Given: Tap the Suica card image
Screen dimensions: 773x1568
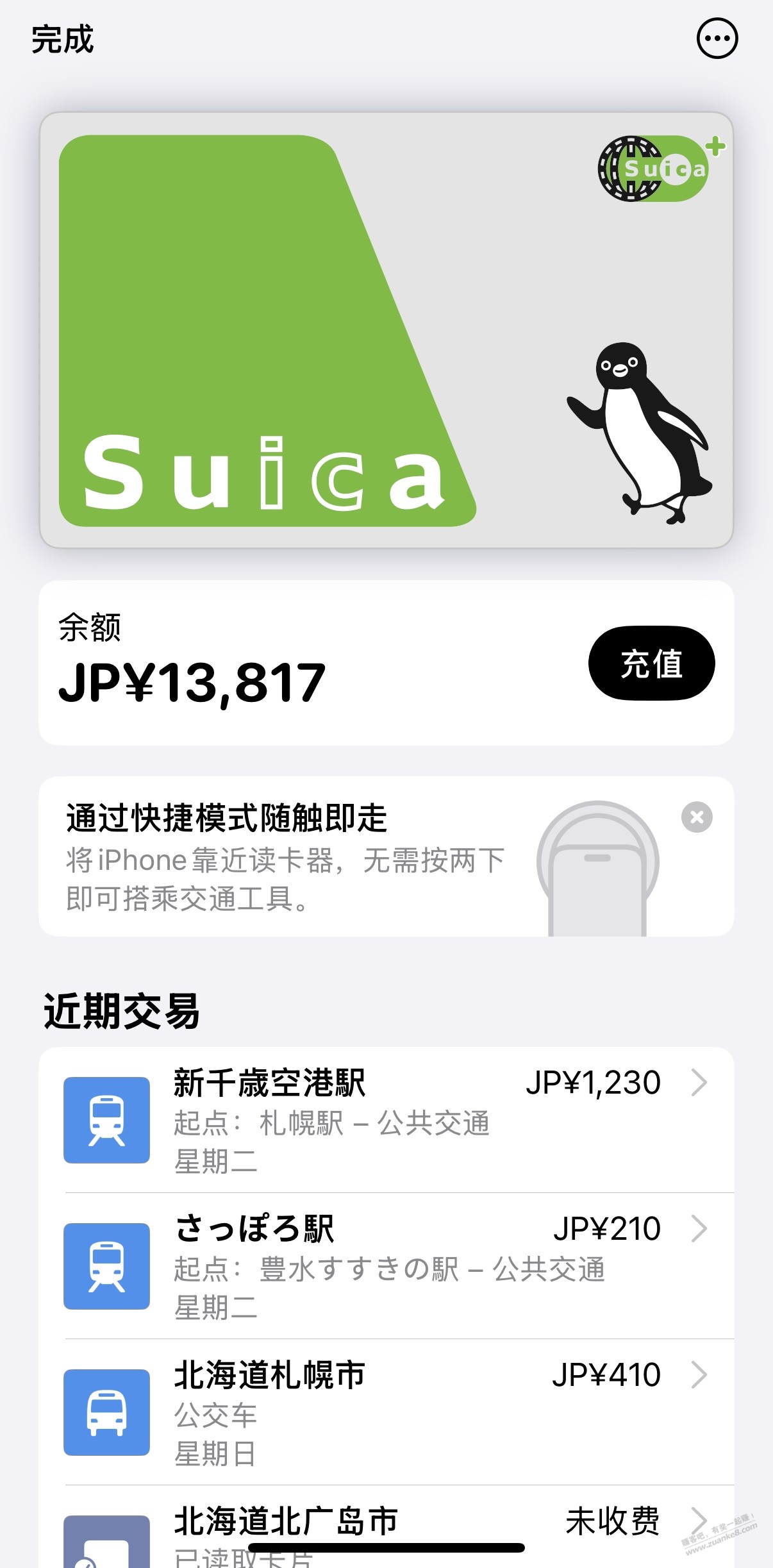Looking at the screenshot, I should click(x=386, y=330).
